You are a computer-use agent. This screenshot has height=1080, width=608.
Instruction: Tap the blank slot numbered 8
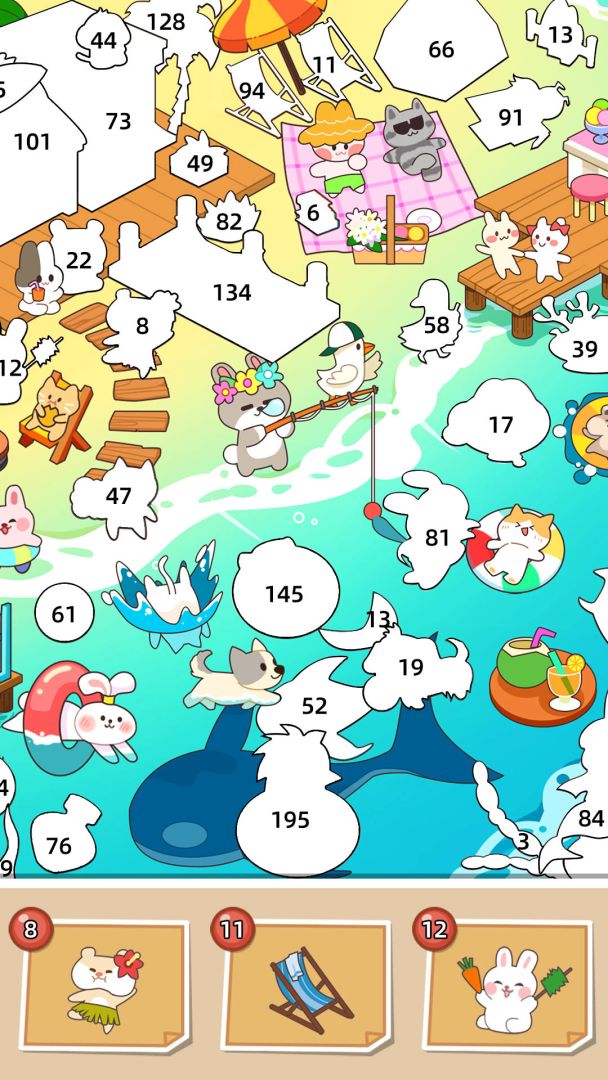pos(141,327)
